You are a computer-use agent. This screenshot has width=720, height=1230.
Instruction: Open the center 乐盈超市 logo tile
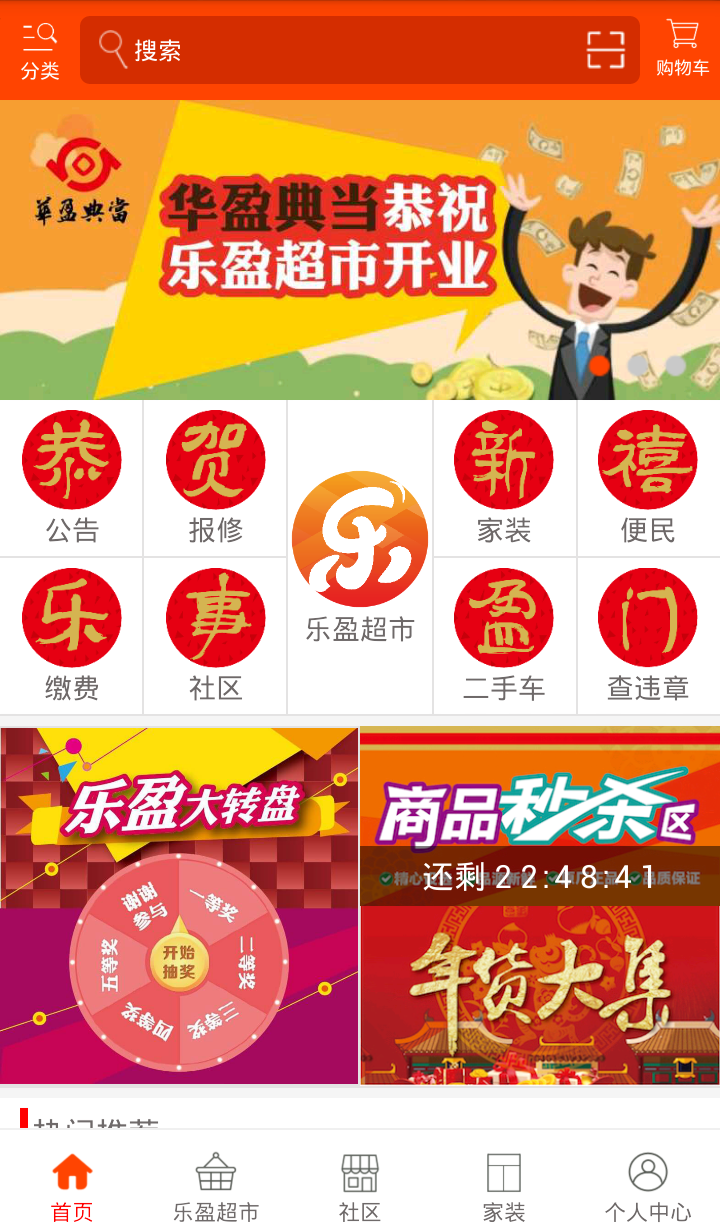(x=360, y=556)
